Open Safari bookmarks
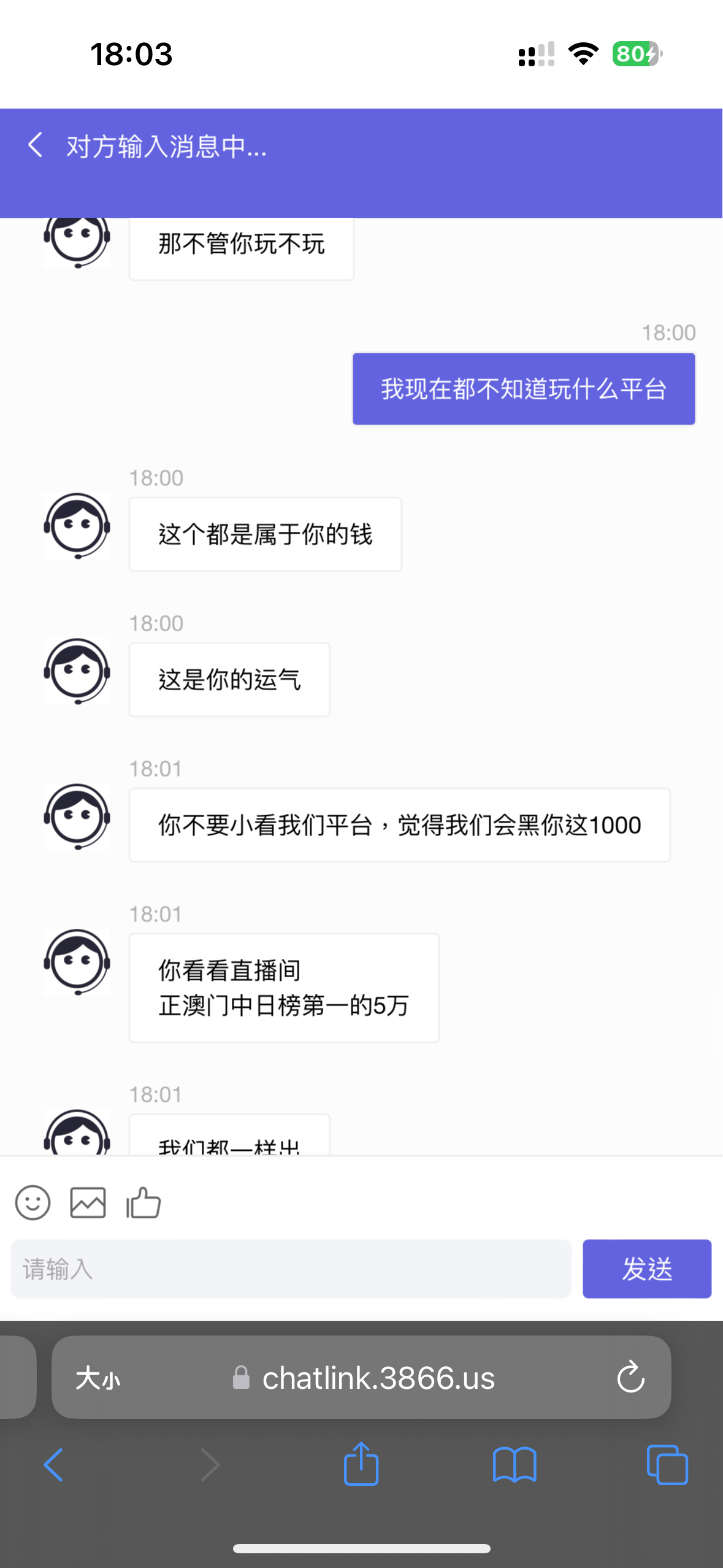723x1568 pixels. (x=514, y=1465)
